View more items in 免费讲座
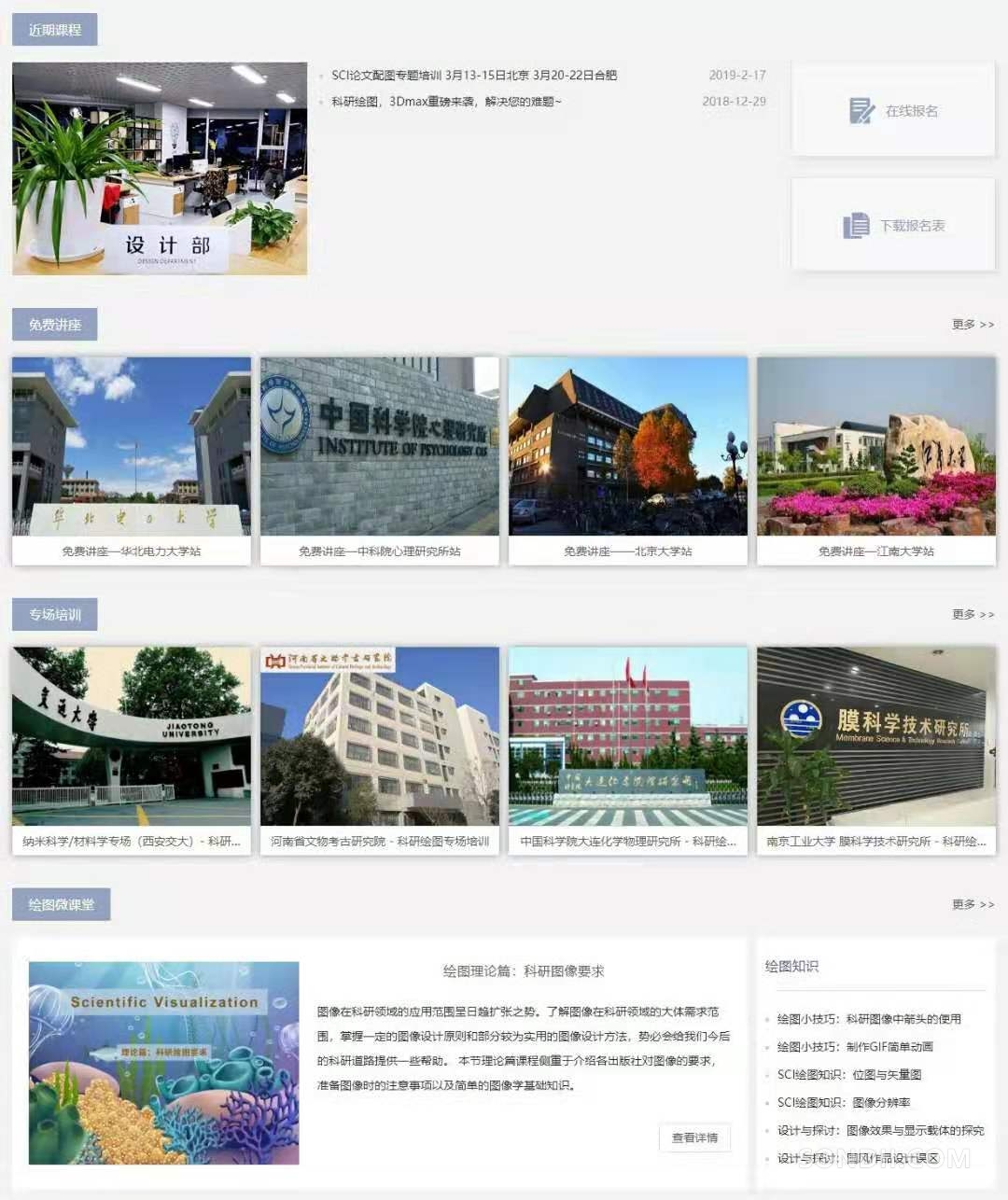This screenshot has width=1008, height=1200. [x=973, y=325]
